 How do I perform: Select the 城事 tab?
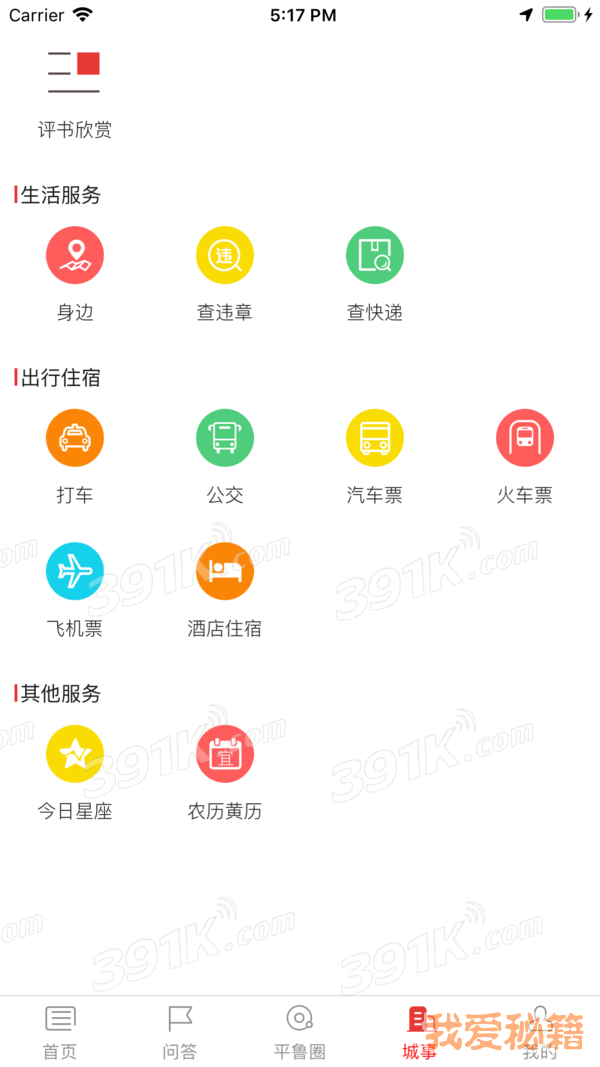pyautogui.click(x=420, y=1032)
